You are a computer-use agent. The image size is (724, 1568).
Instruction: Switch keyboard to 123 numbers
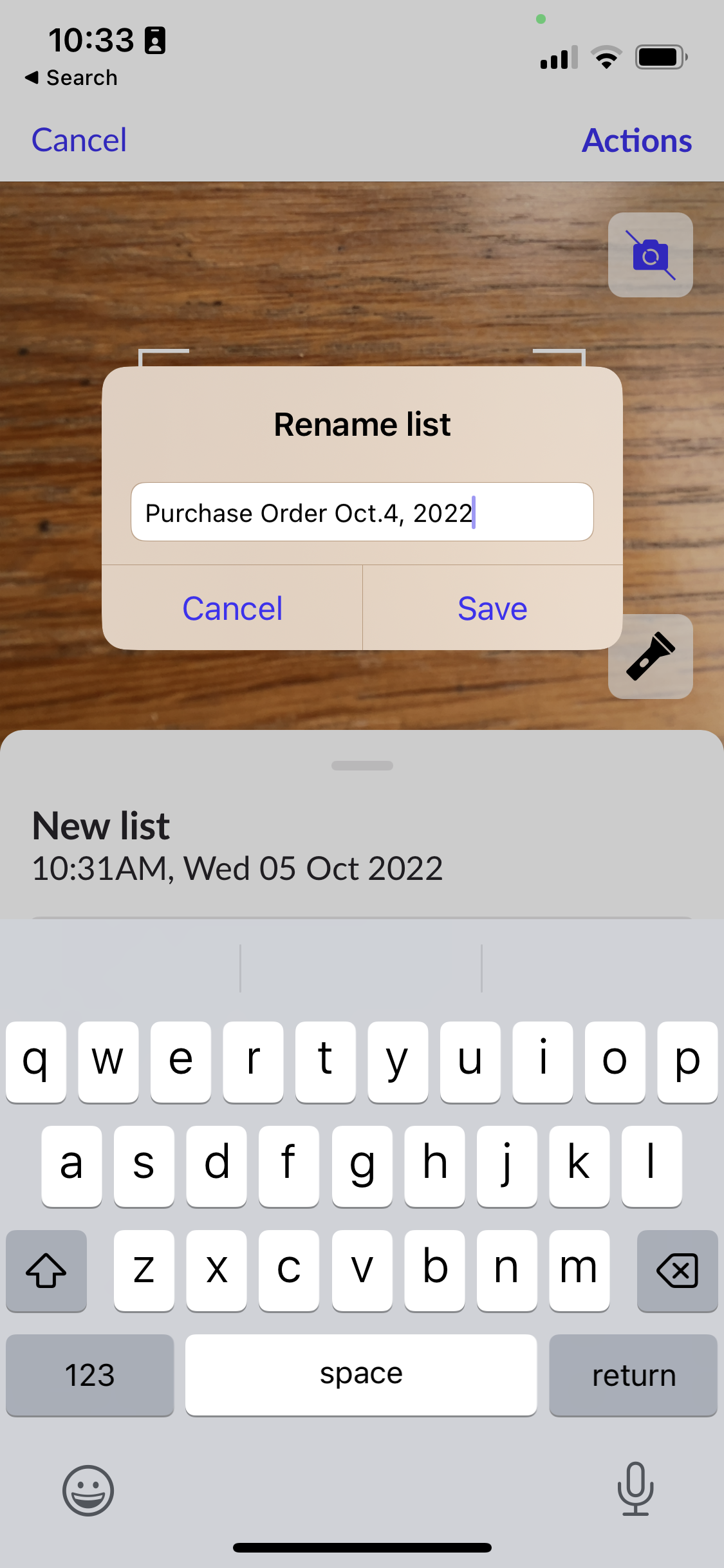[90, 1375]
